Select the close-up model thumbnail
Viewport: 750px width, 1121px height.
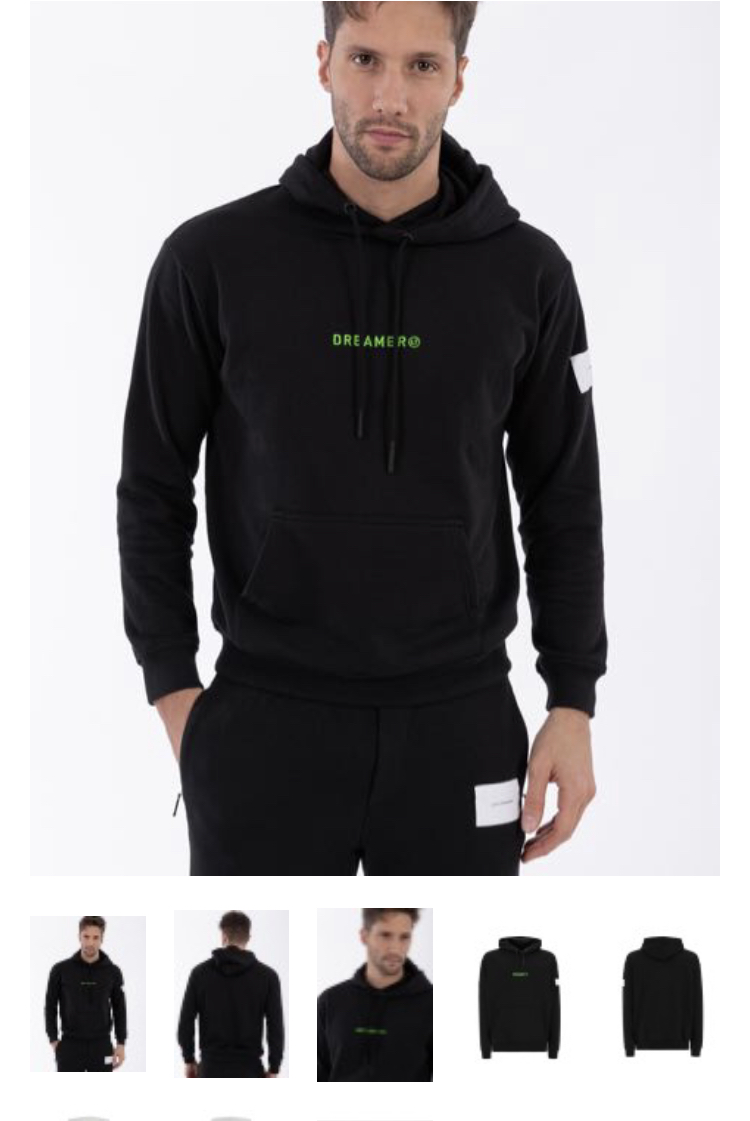tap(375, 995)
